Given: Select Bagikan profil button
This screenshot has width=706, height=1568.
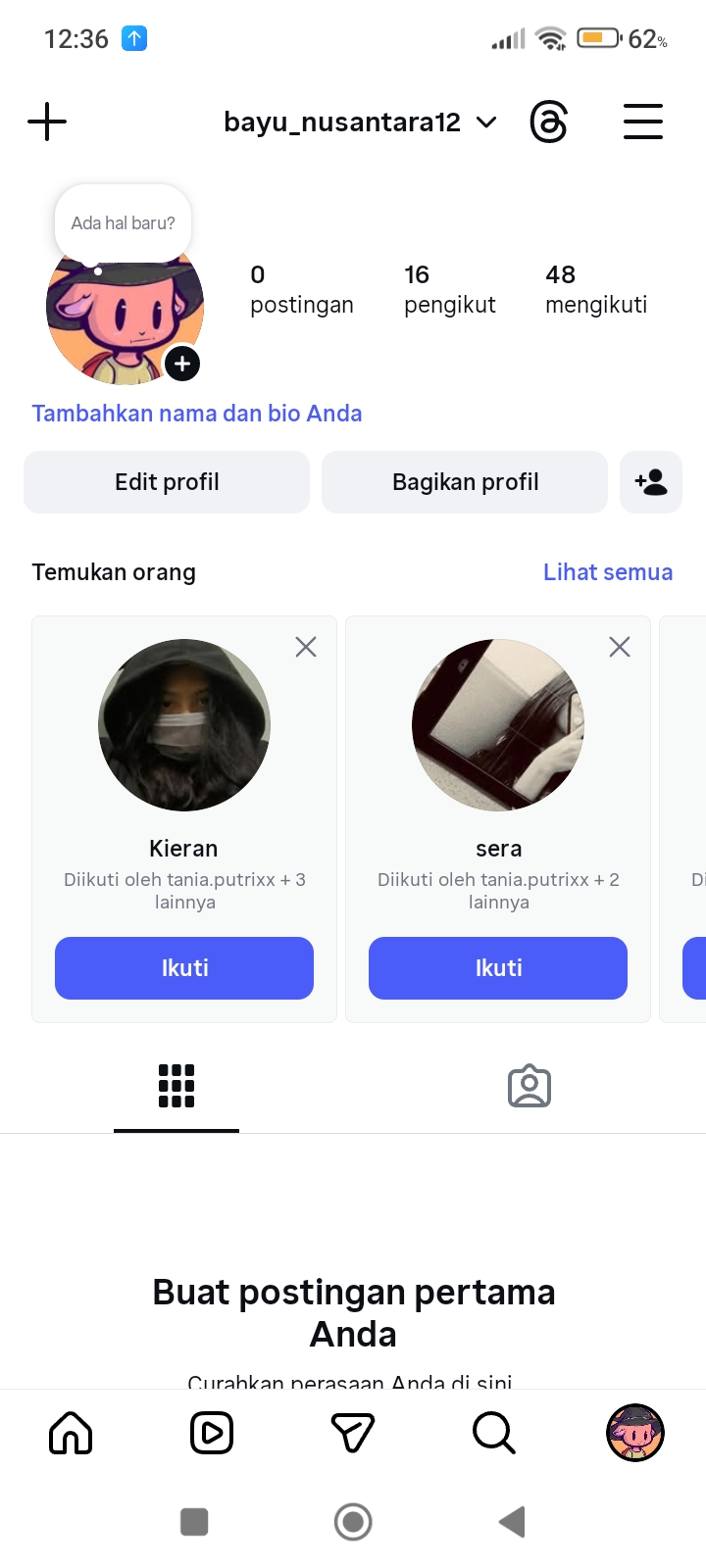Looking at the screenshot, I should pyautogui.click(x=465, y=482).
